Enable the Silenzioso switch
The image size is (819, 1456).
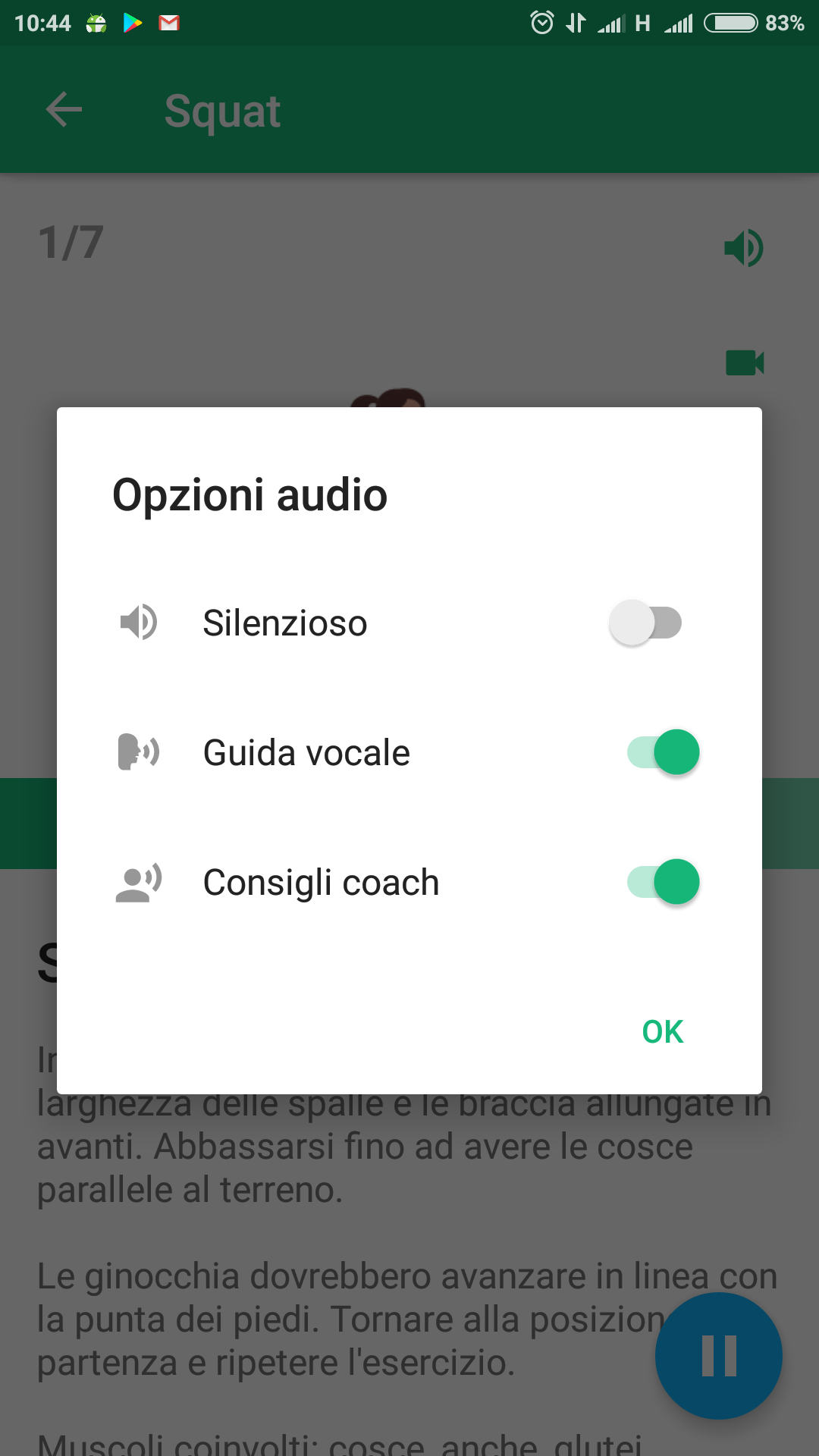point(646,623)
